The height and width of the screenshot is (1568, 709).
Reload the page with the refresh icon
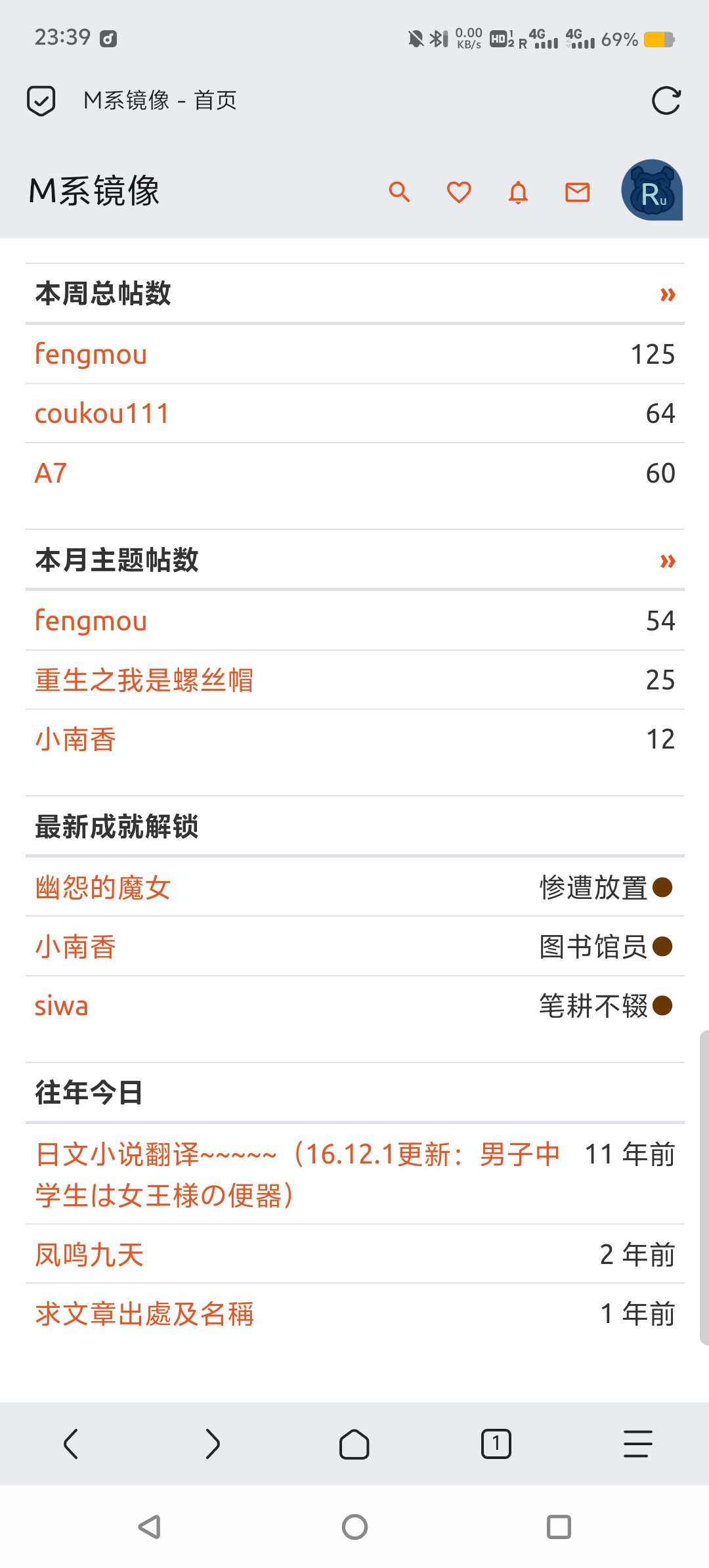point(666,100)
